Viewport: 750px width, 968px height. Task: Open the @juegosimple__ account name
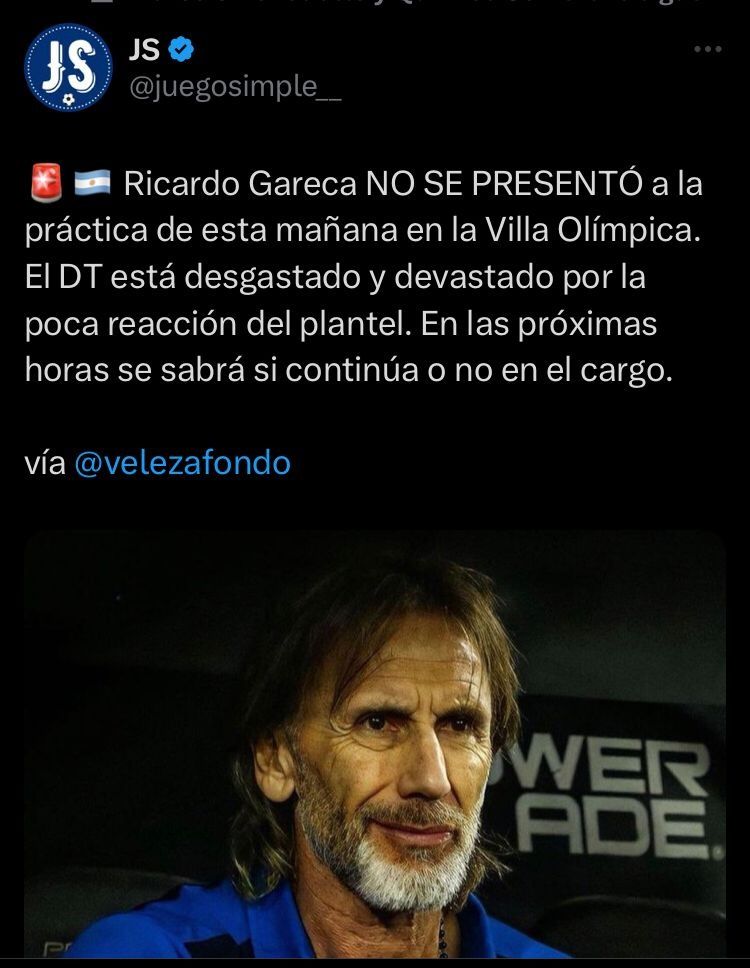click(236, 86)
